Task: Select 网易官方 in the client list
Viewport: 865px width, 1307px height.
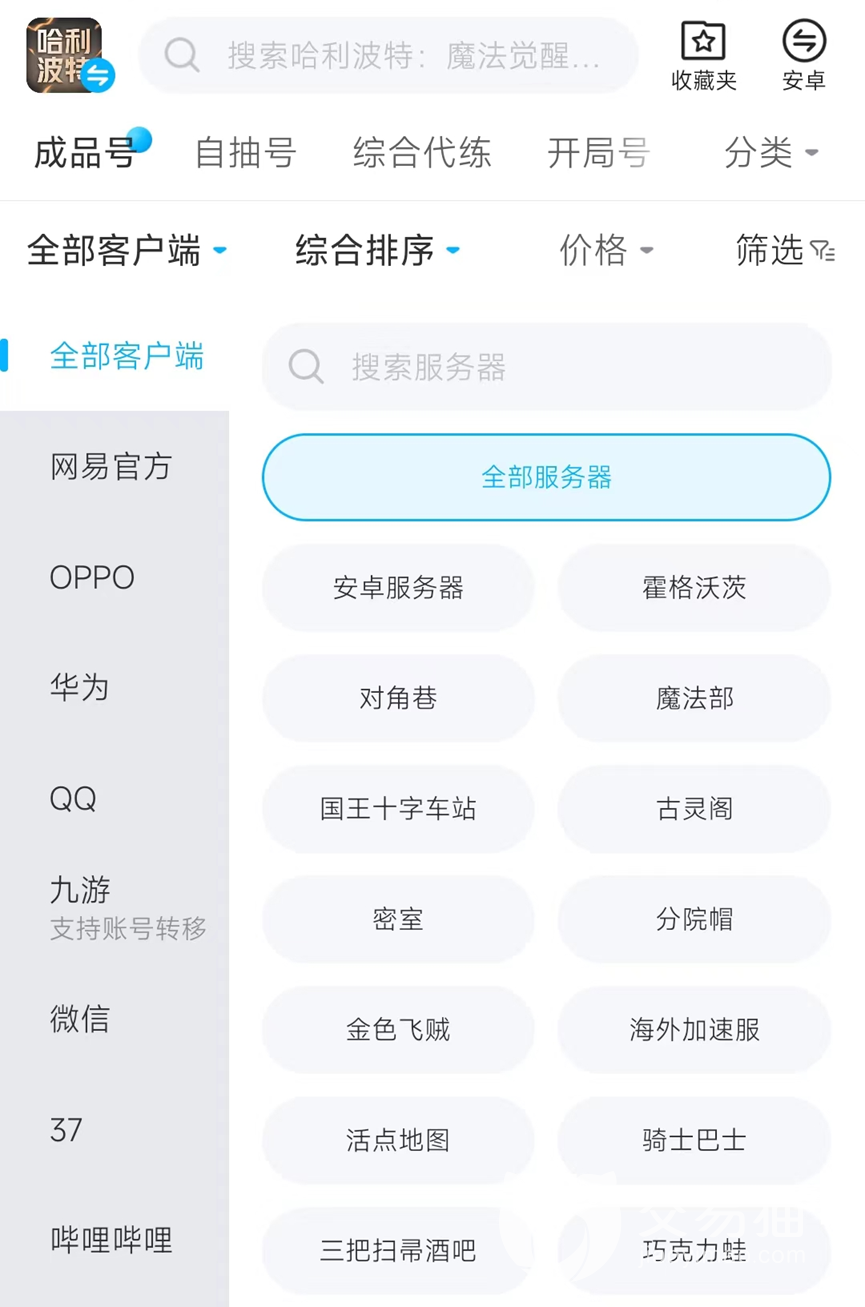Action: pyautogui.click(x=114, y=466)
